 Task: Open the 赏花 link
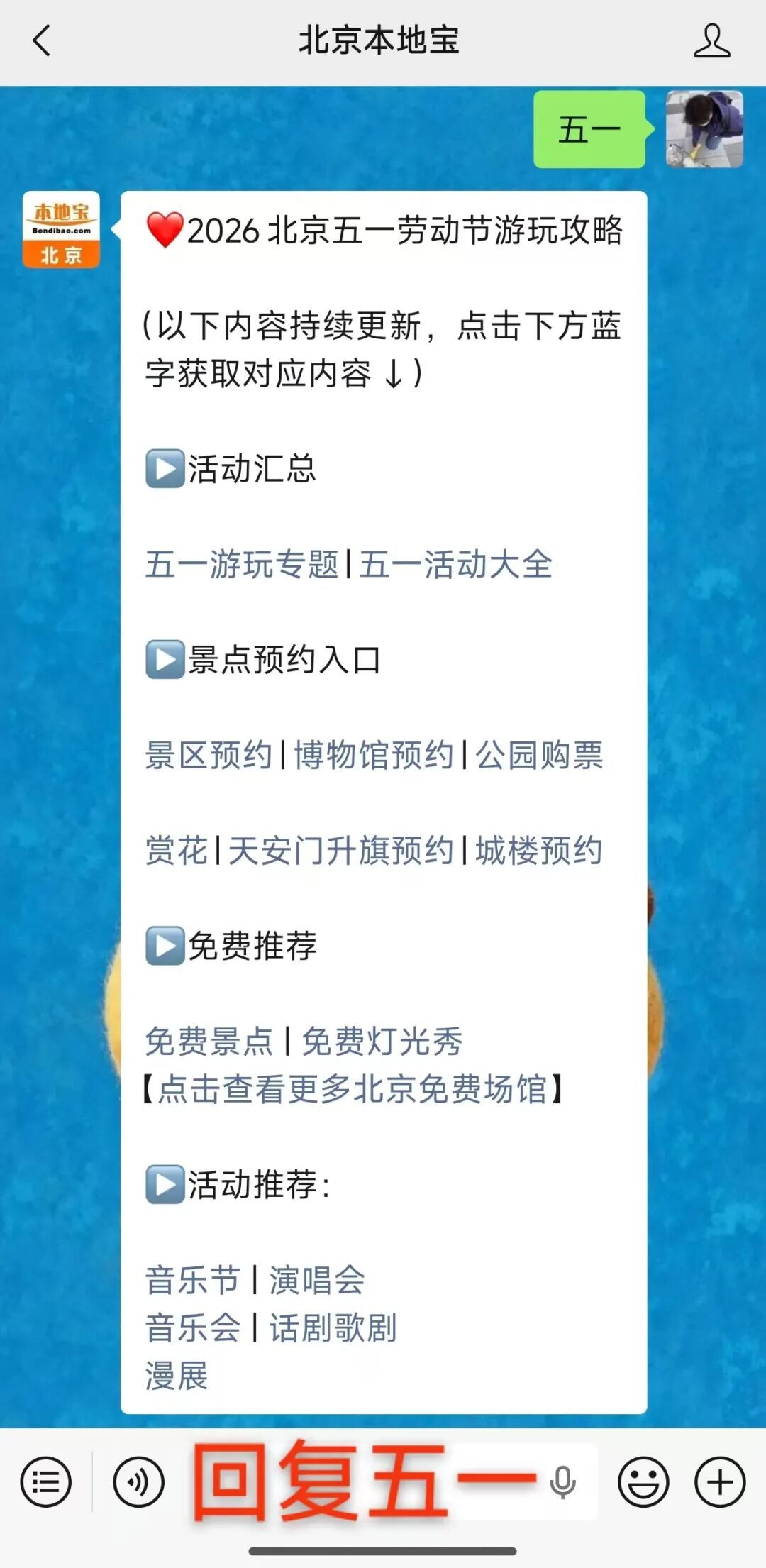pos(176,850)
